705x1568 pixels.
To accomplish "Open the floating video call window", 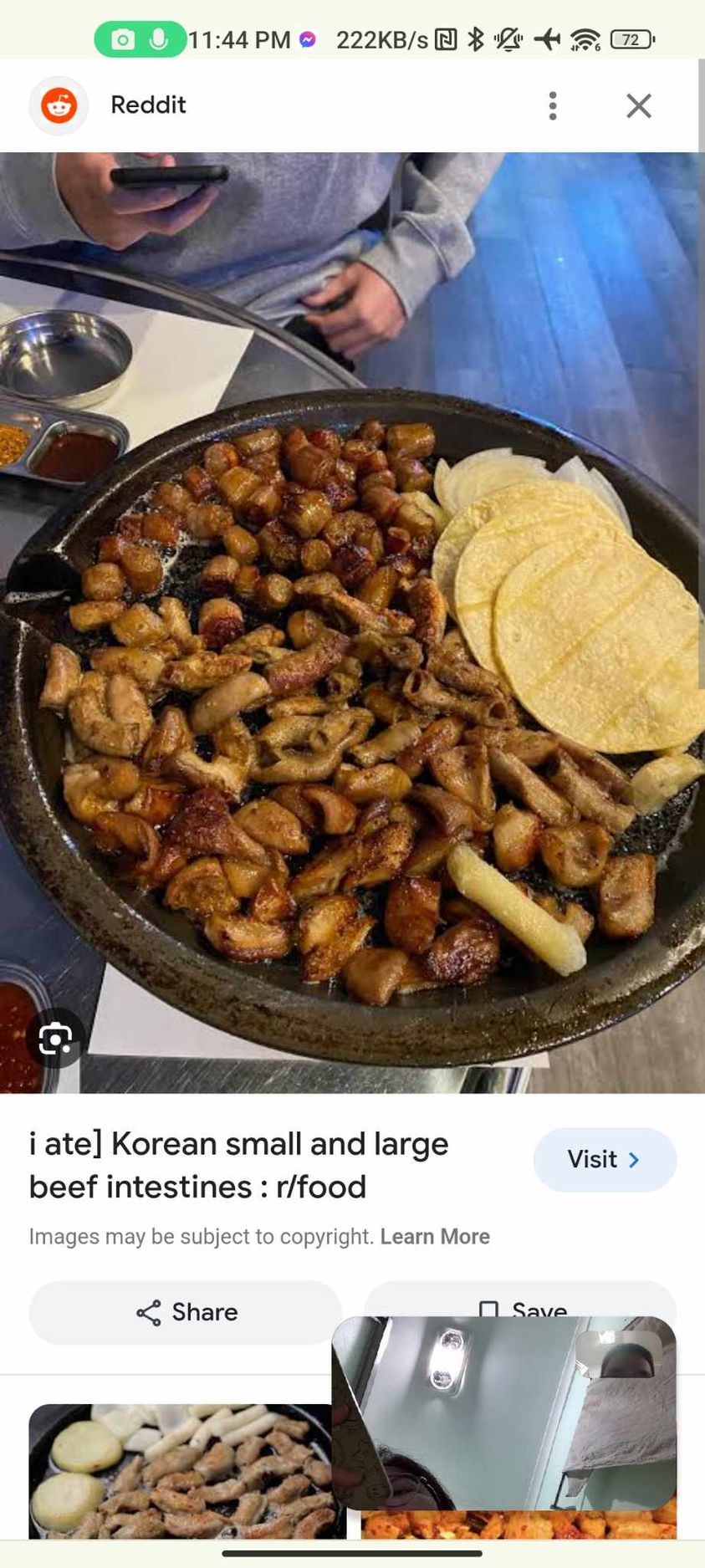I will [503, 1412].
